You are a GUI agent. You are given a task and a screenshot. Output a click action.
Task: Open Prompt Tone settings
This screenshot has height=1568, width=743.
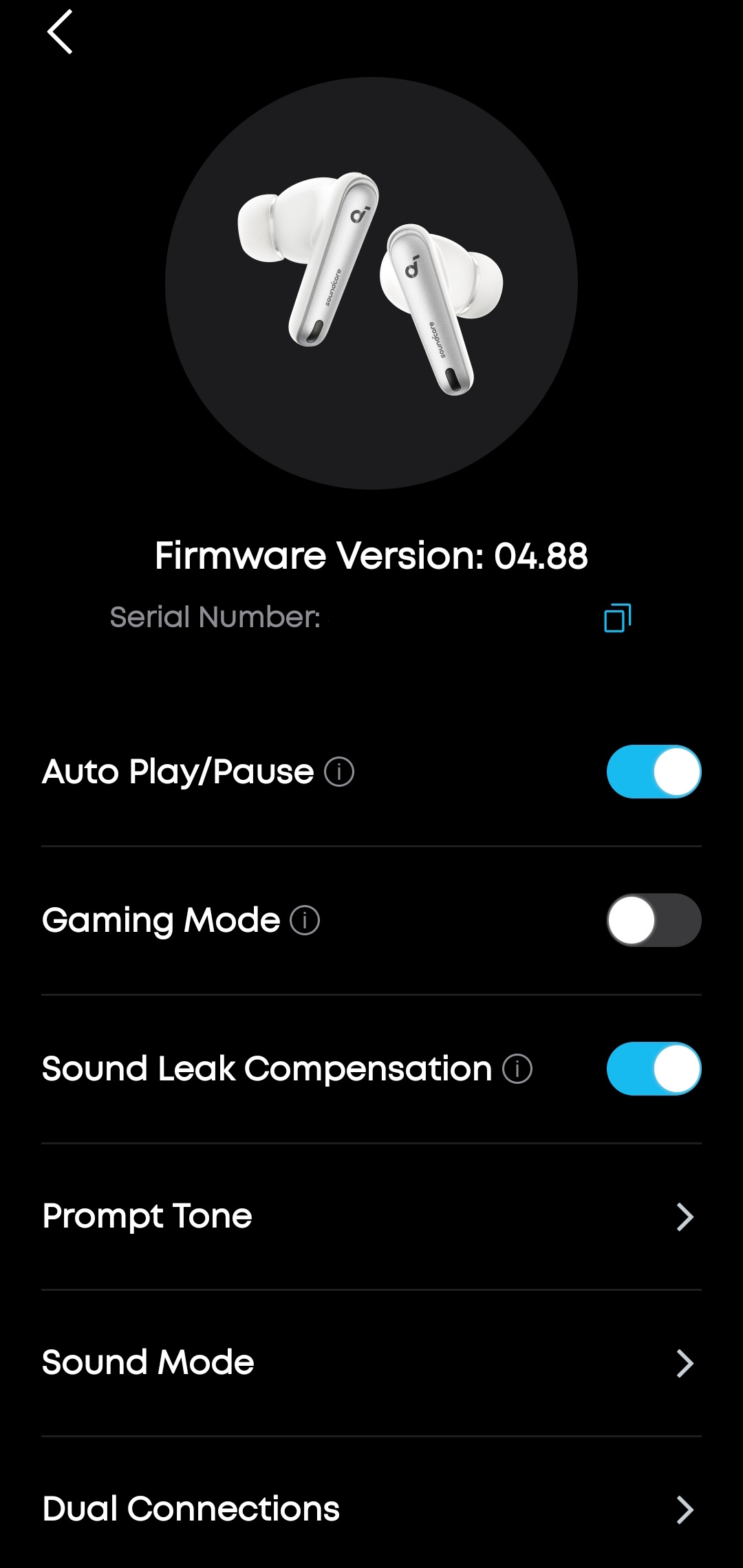click(371, 1217)
